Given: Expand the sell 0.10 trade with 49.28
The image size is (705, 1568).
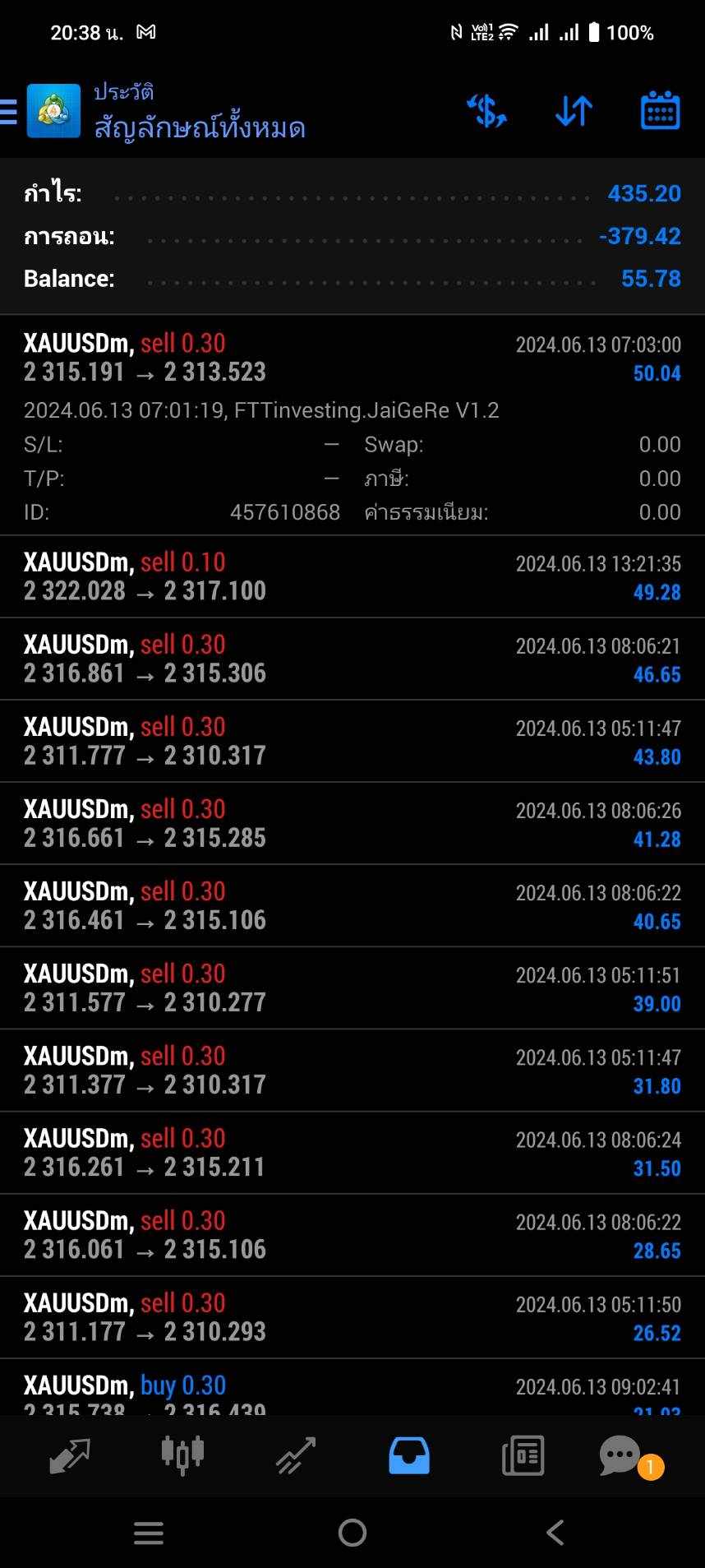Looking at the screenshot, I should tap(352, 576).
